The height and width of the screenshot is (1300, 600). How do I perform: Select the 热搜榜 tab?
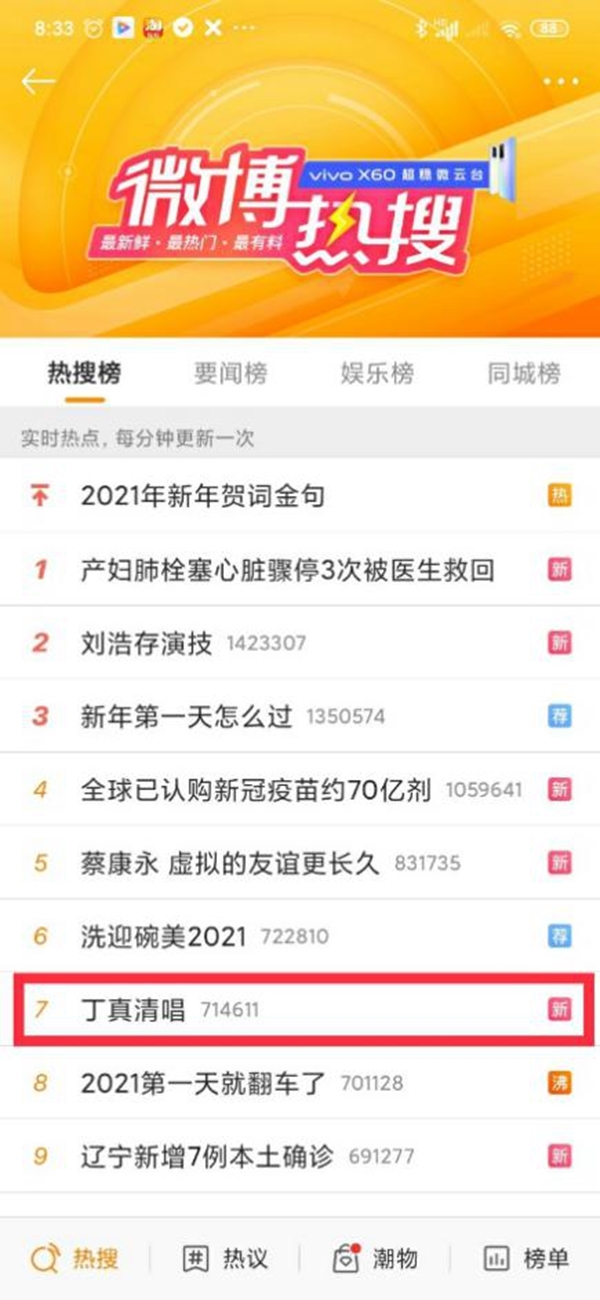click(85, 374)
